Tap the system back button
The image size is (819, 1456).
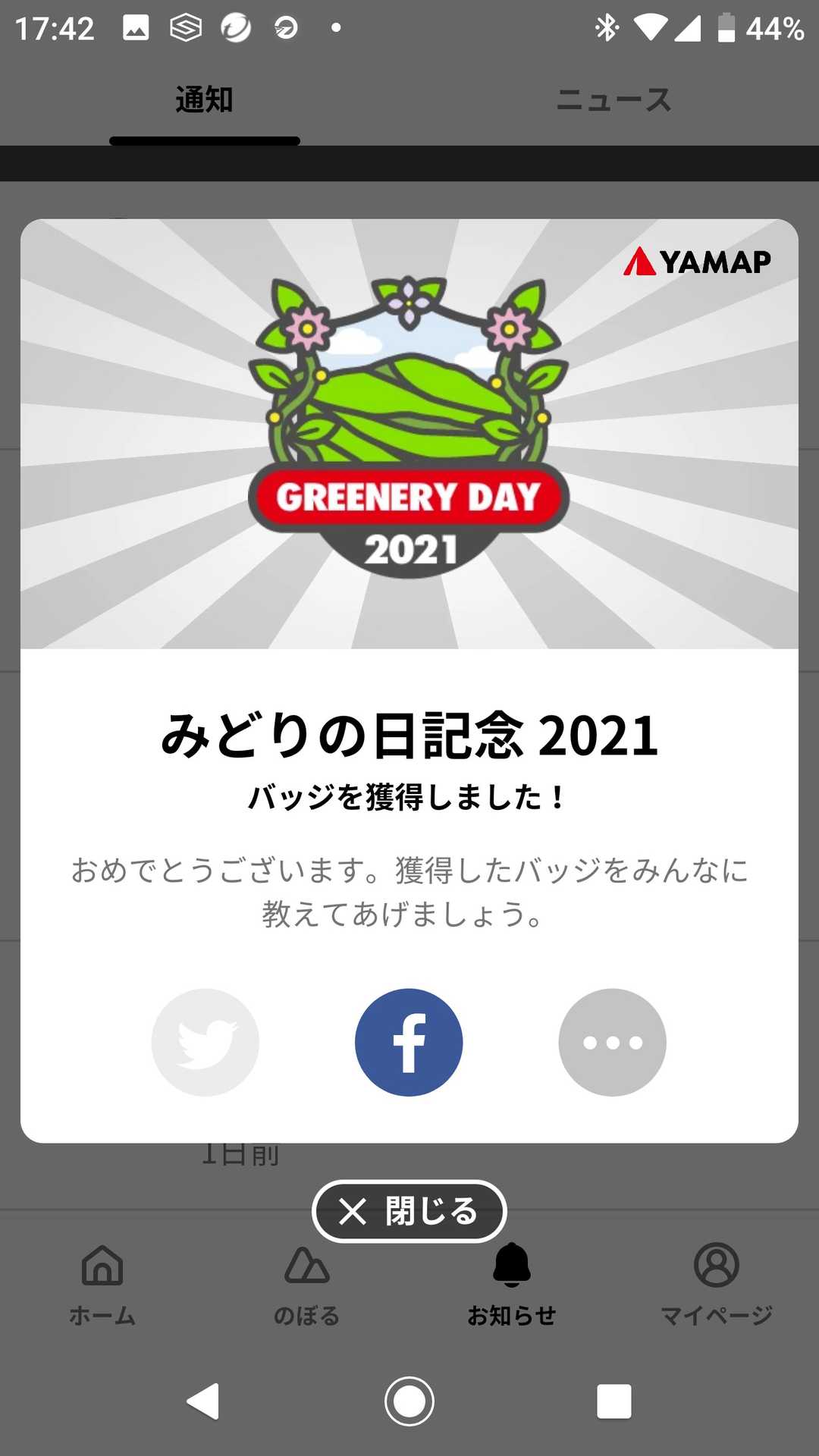click(203, 1401)
